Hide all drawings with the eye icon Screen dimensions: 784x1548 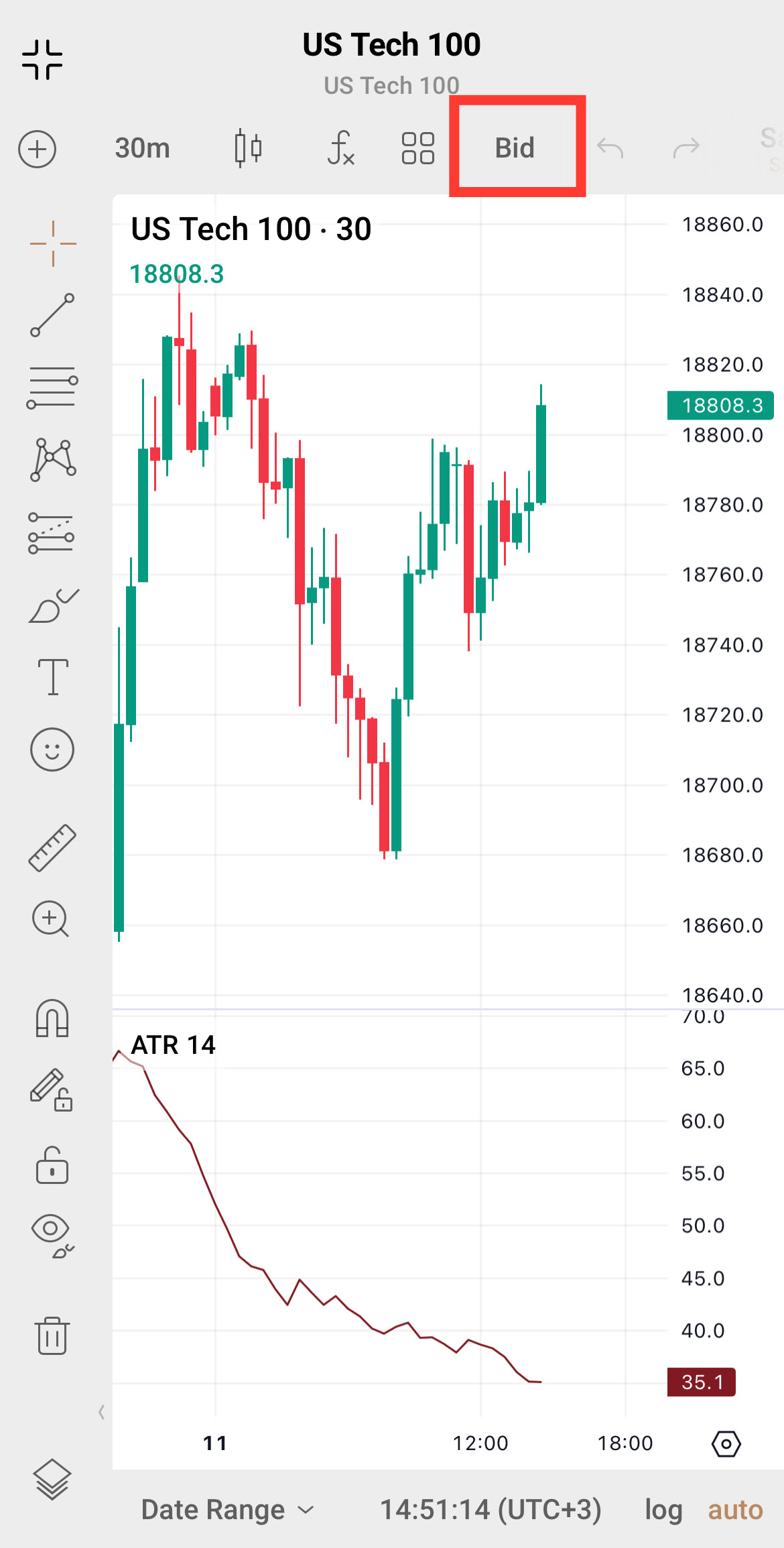tap(51, 1233)
